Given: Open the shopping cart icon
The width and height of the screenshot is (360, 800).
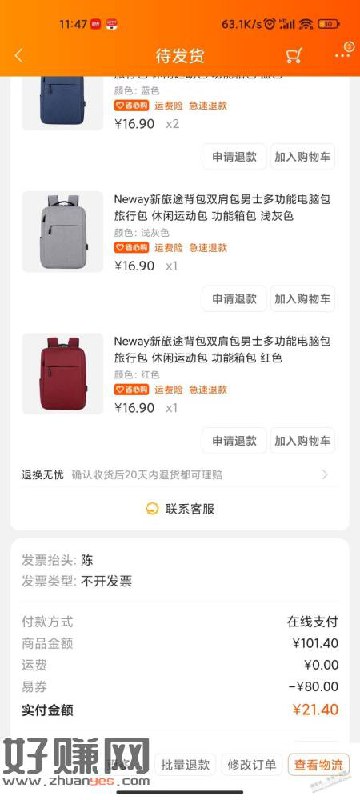Looking at the screenshot, I should coord(294,55).
